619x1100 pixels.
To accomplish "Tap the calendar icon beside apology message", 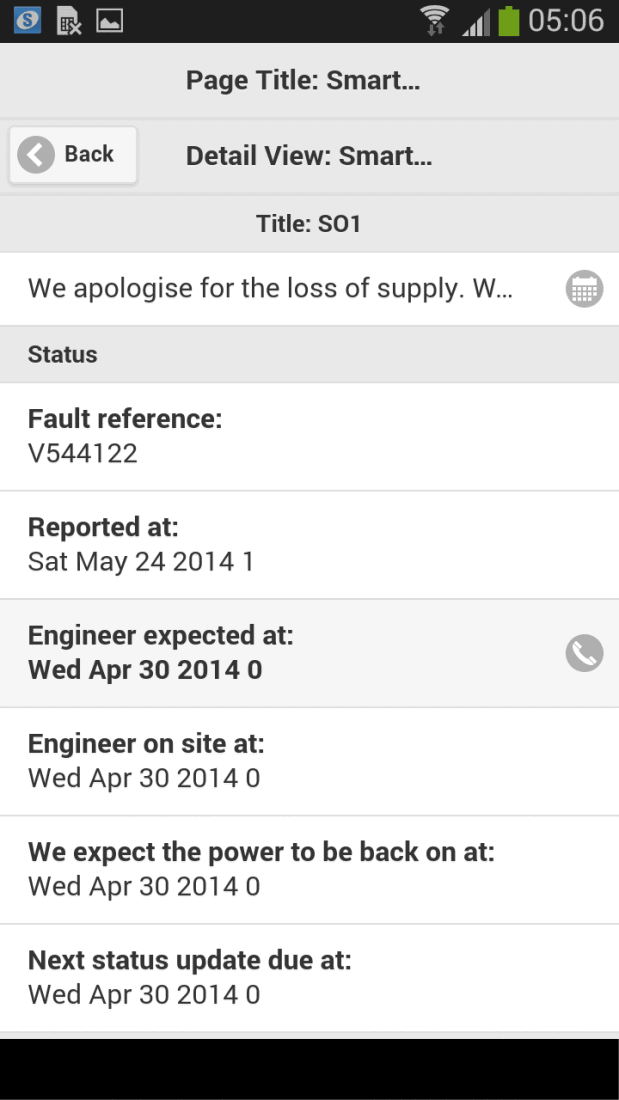I will click(584, 289).
